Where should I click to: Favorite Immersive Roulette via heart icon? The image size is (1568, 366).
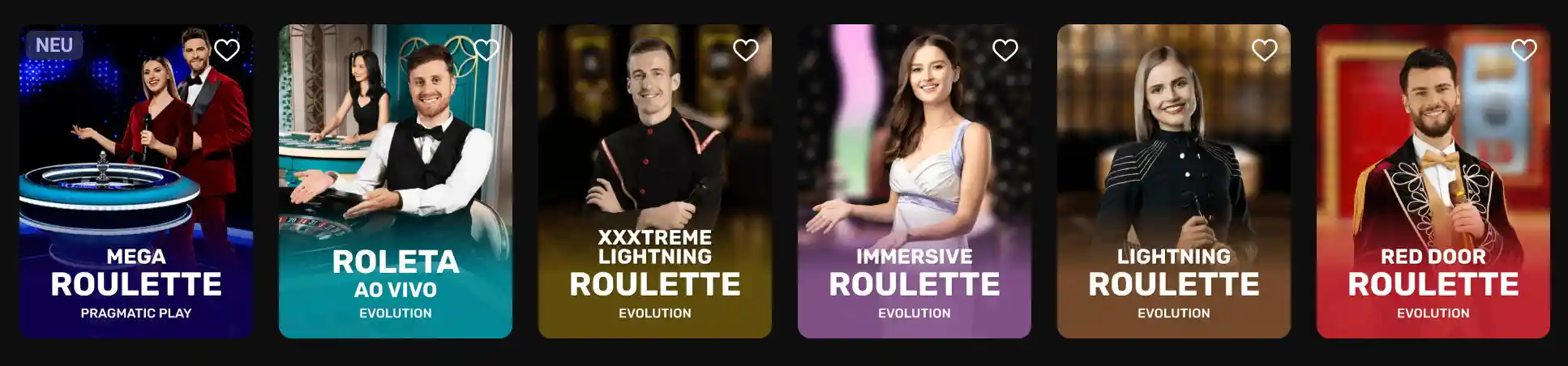click(x=1005, y=50)
